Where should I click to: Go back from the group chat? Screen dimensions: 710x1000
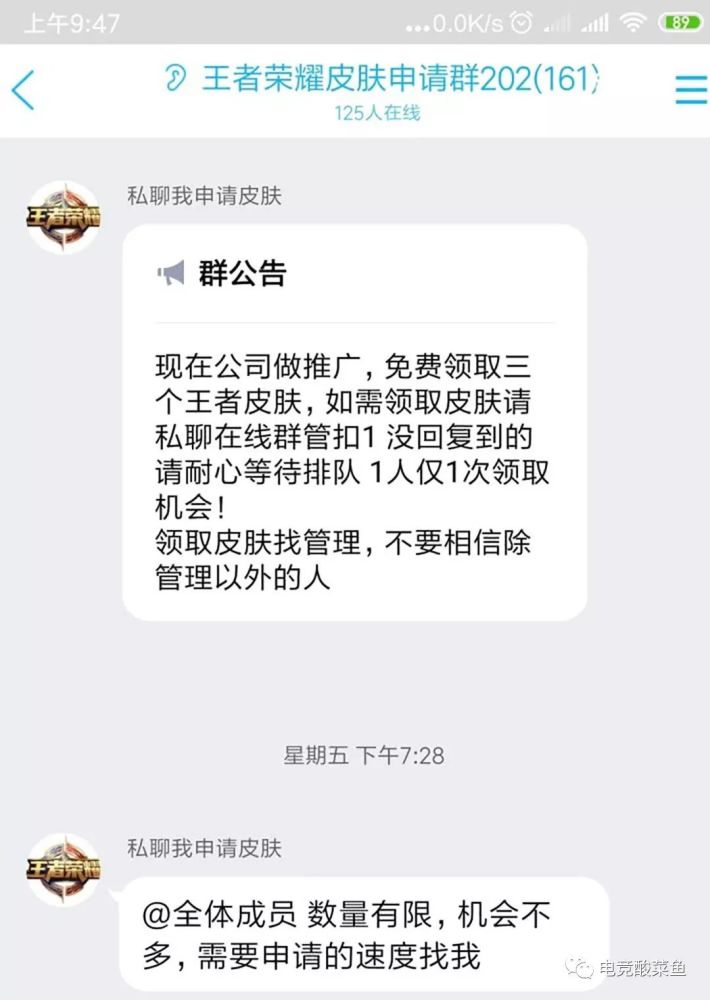(24, 90)
